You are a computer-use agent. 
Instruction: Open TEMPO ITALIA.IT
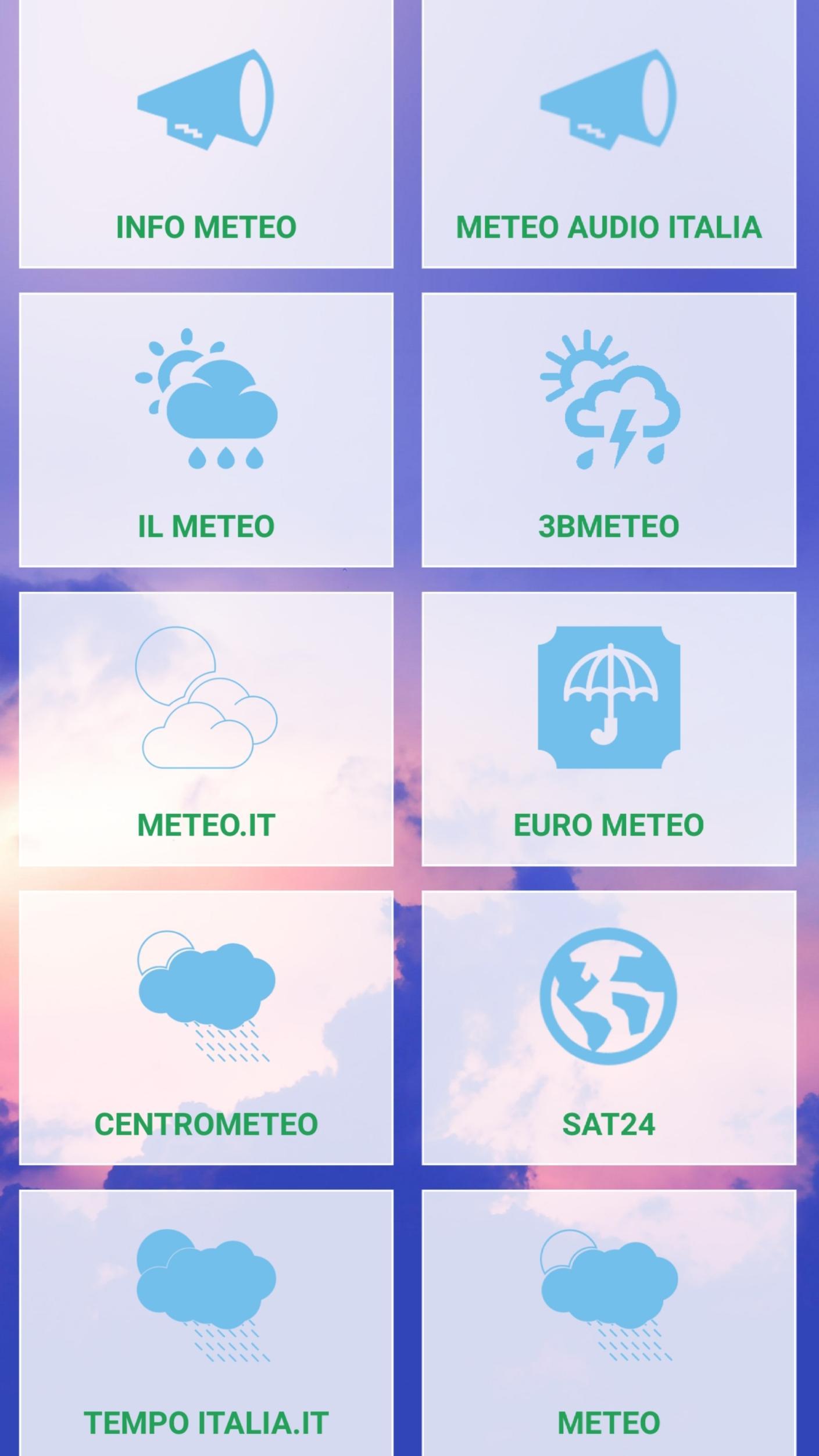pos(206,1424)
